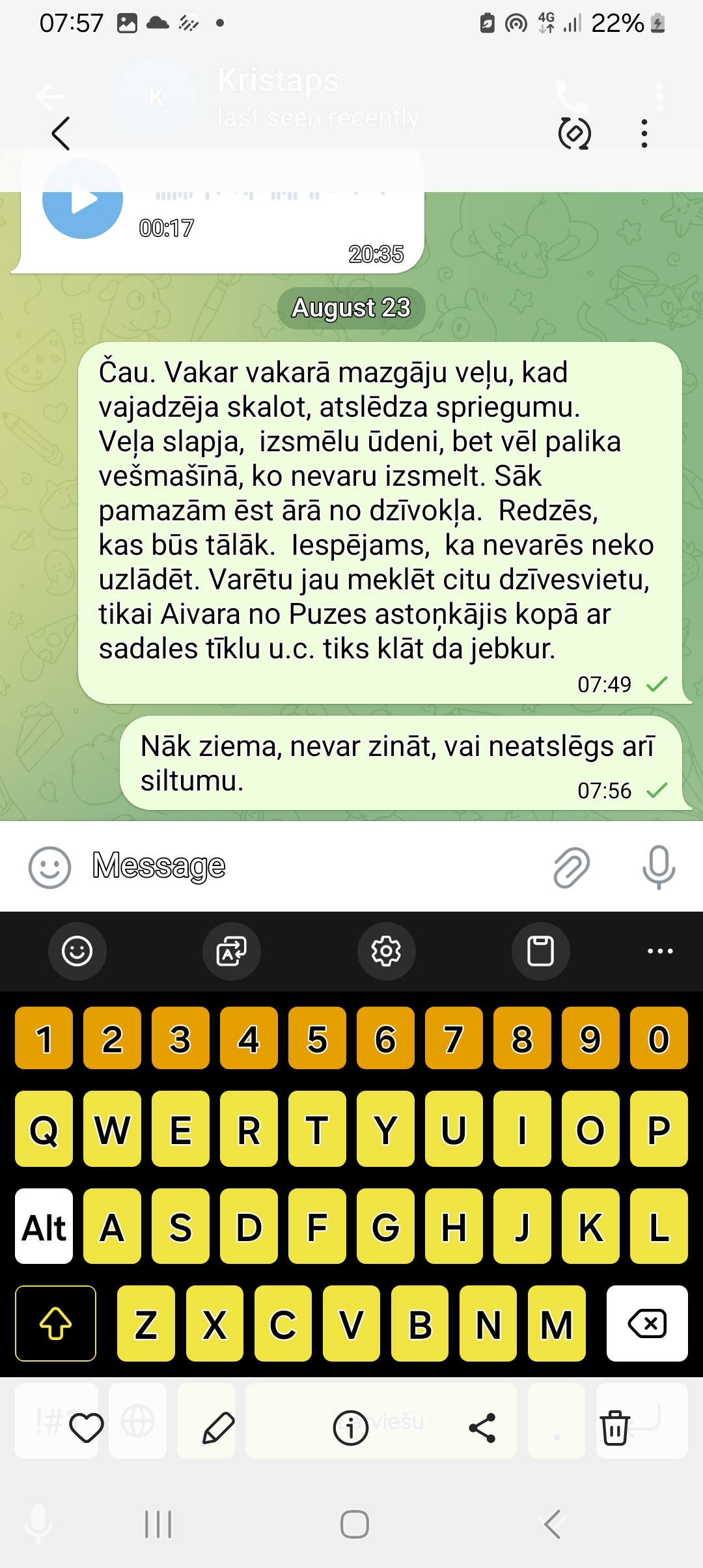View image details with info icon
This screenshot has width=703, height=1568.
[x=351, y=1428]
